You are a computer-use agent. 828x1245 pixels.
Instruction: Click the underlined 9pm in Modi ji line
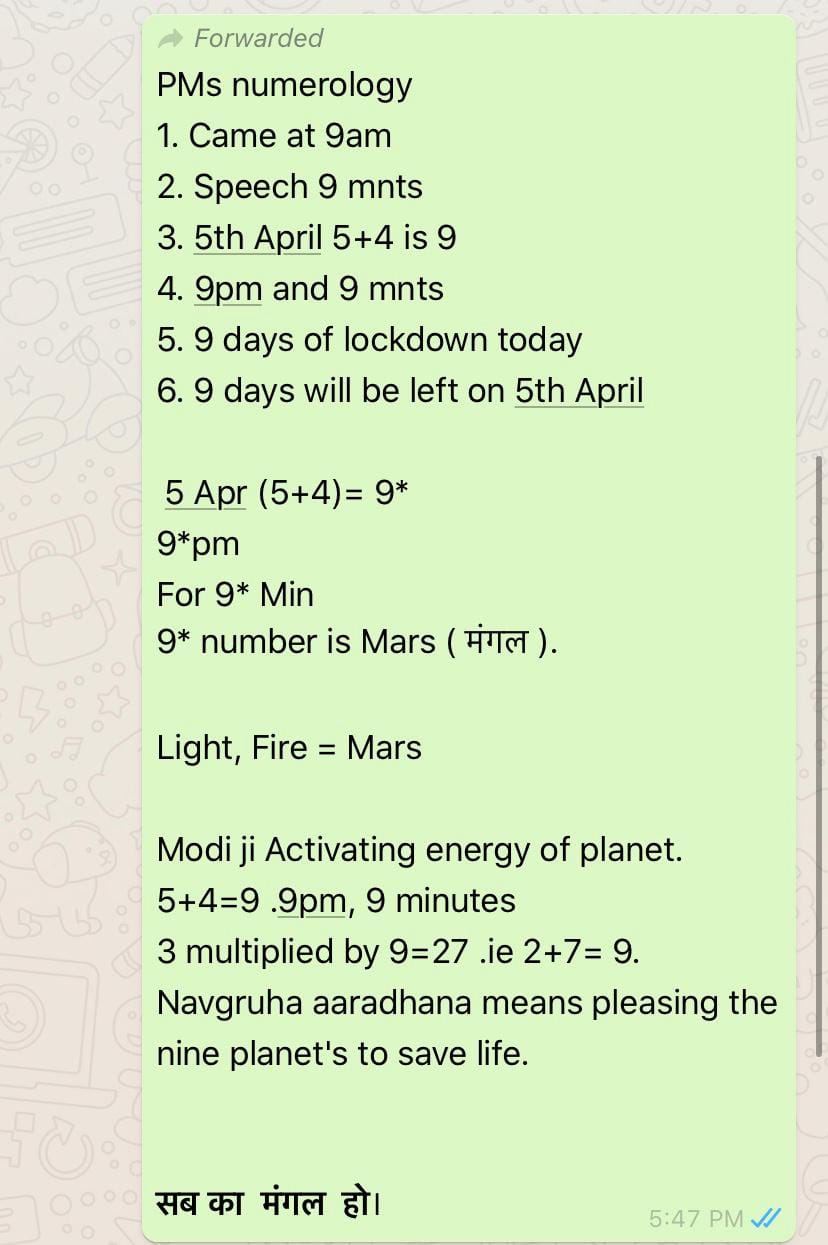click(x=311, y=901)
